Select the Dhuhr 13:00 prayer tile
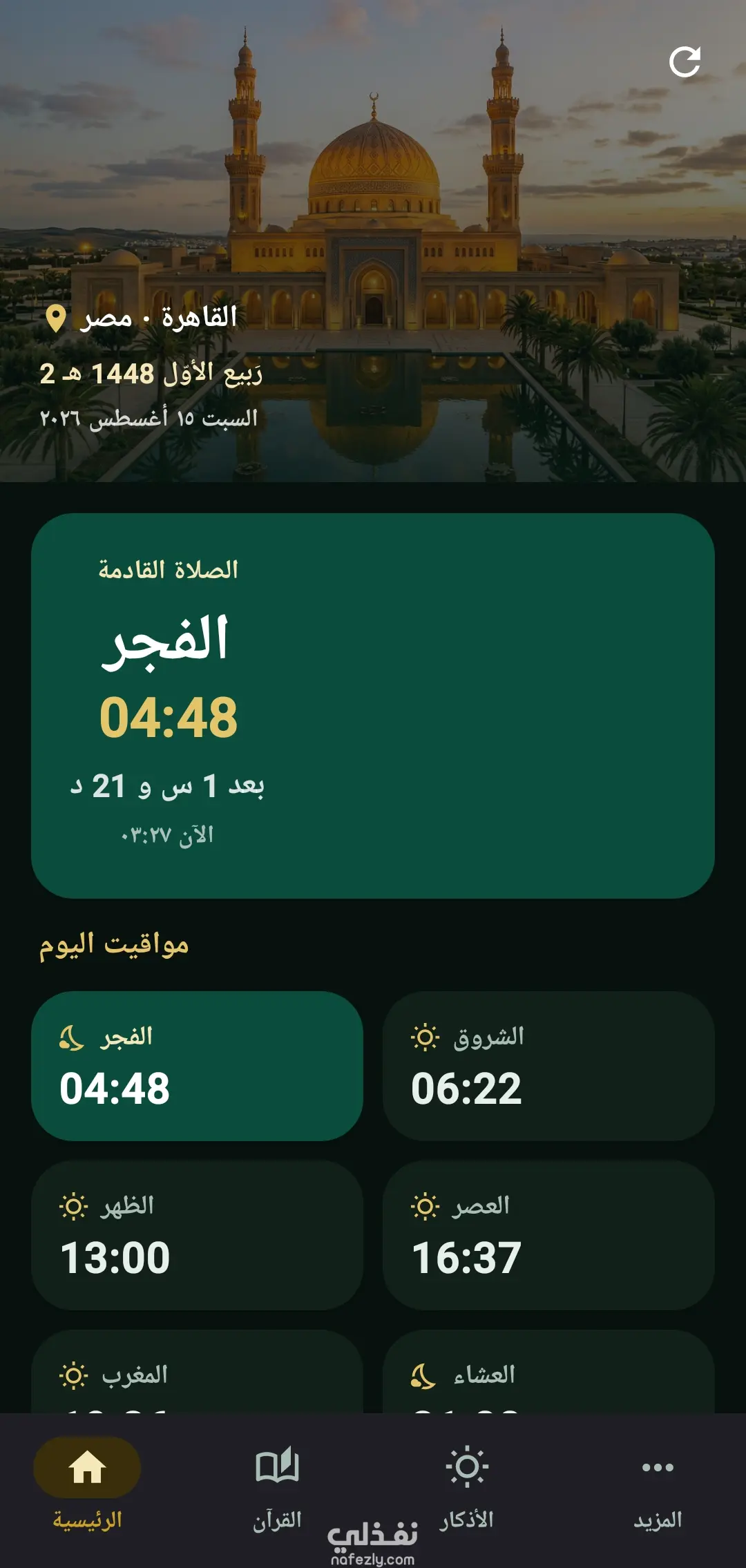Screen dimensions: 746x1568 (197, 1235)
